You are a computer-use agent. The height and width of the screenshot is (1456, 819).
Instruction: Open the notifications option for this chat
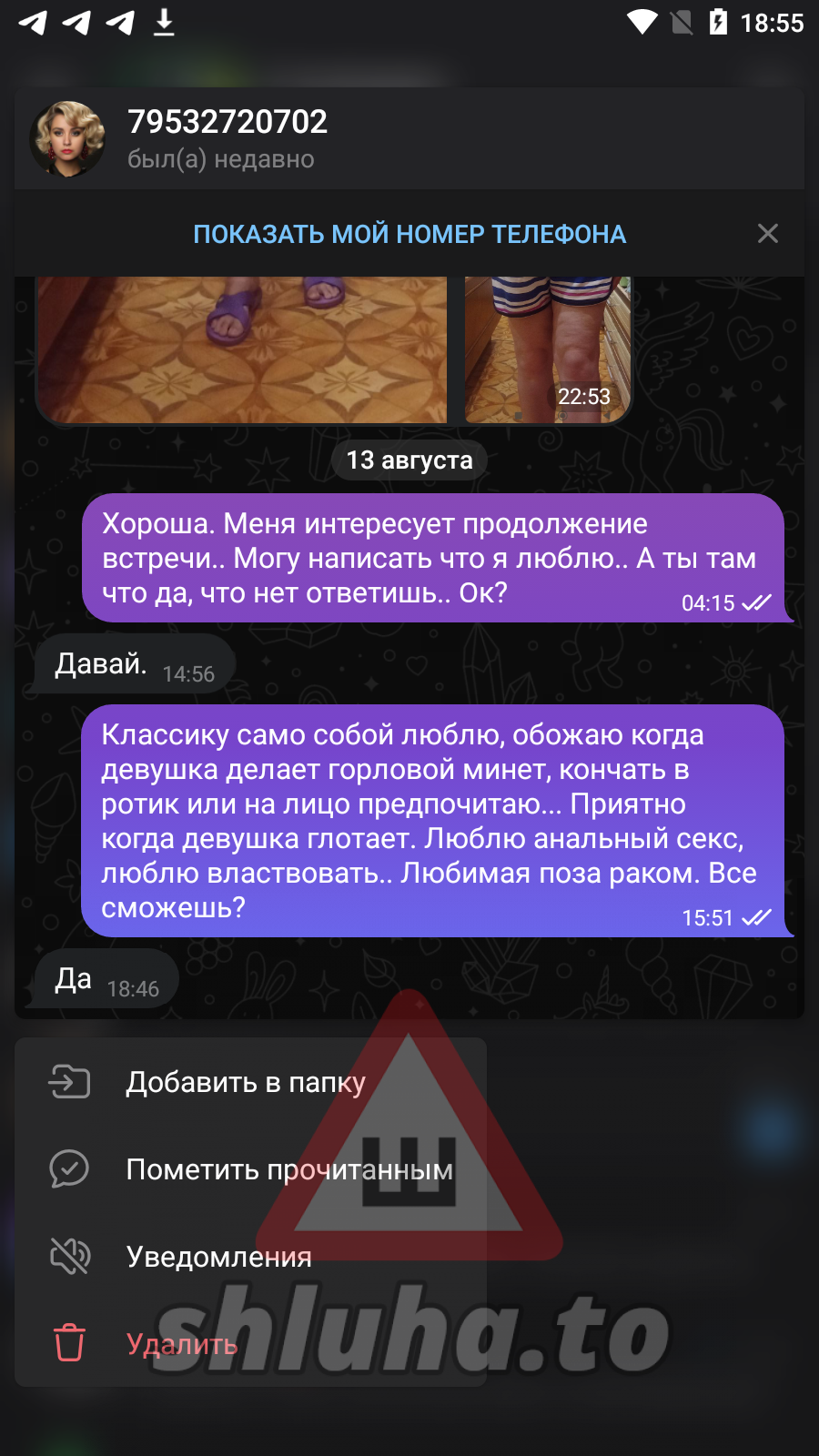[218, 1257]
